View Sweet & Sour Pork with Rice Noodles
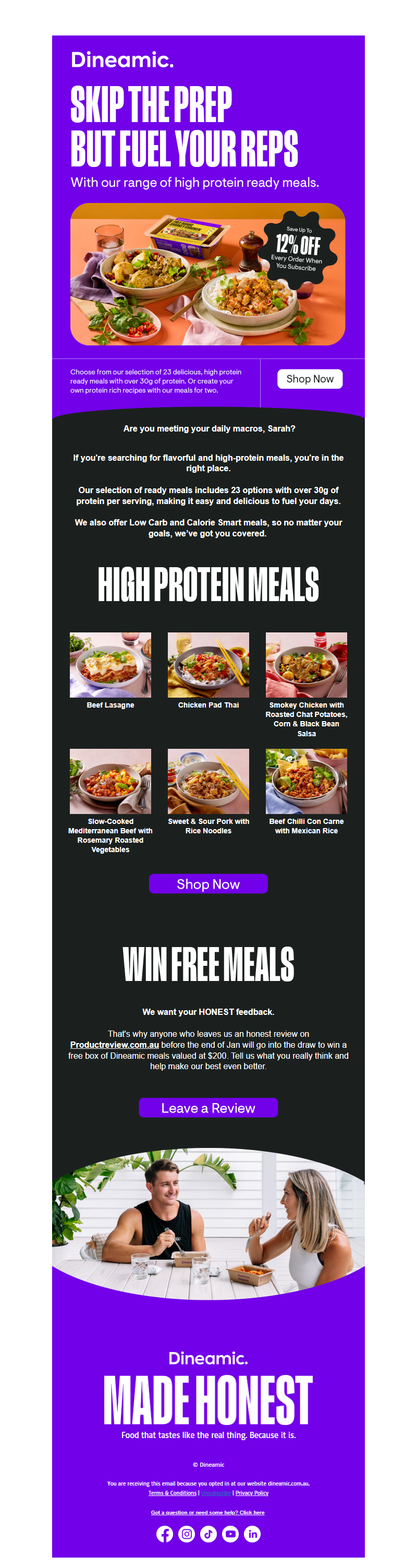Viewport: 417px width, 1568px height. (208, 781)
